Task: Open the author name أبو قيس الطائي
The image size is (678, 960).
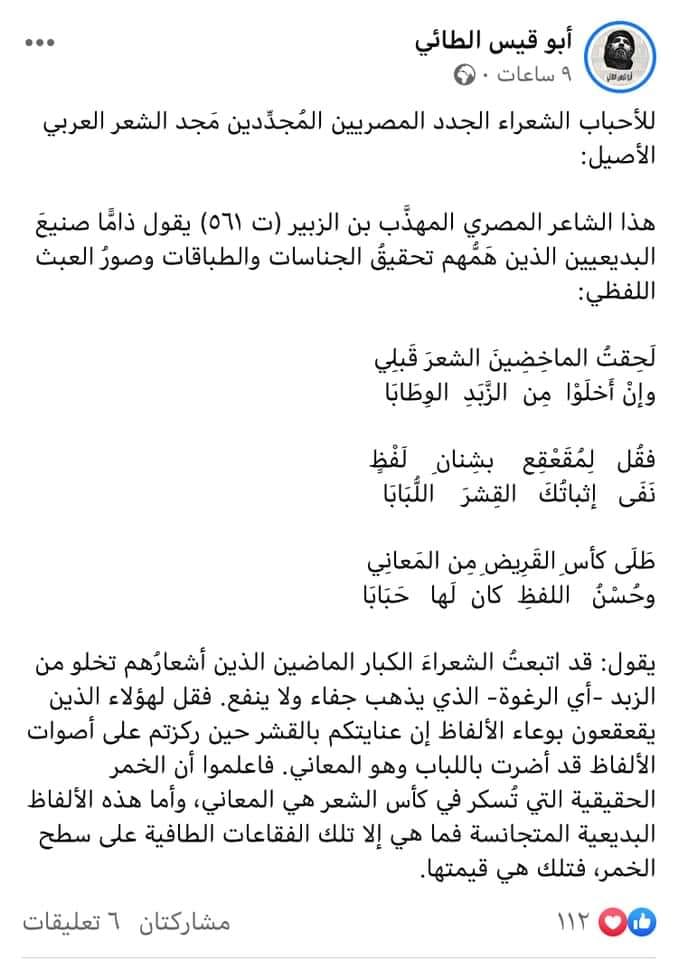Action: pos(493,41)
